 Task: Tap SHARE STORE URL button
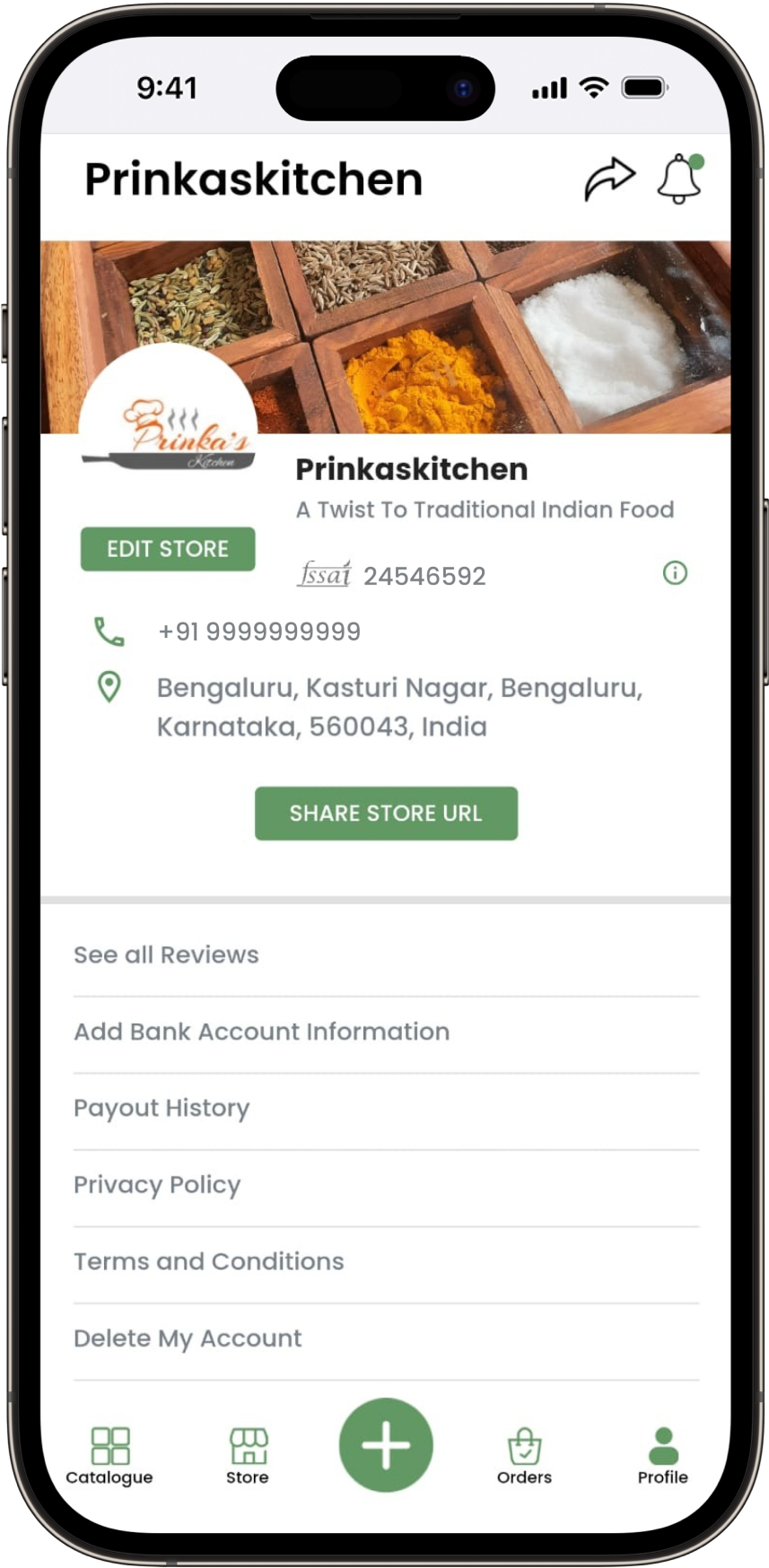[x=386, y=814]
